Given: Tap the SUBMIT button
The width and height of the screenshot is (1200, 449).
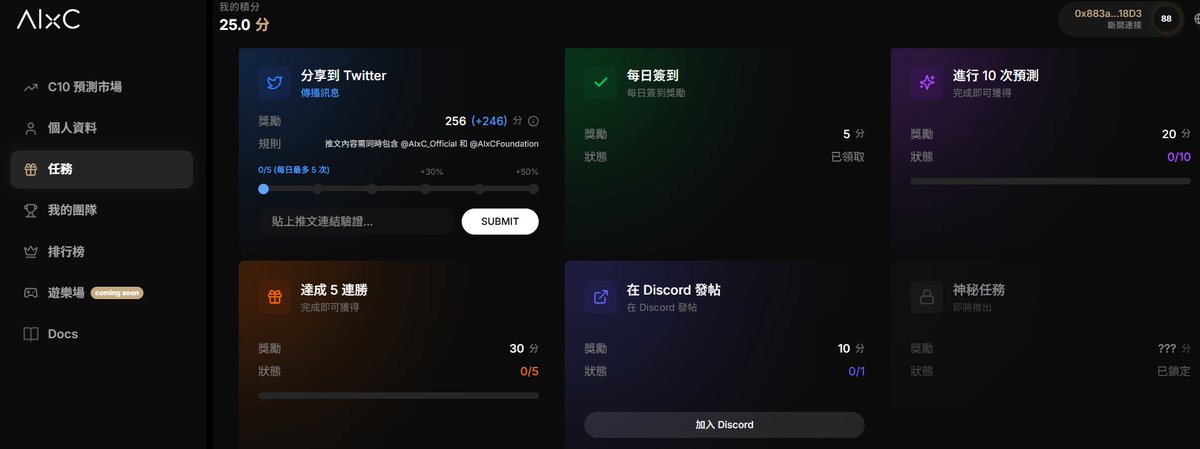Looking at the screenshot, I should [499, 221].
